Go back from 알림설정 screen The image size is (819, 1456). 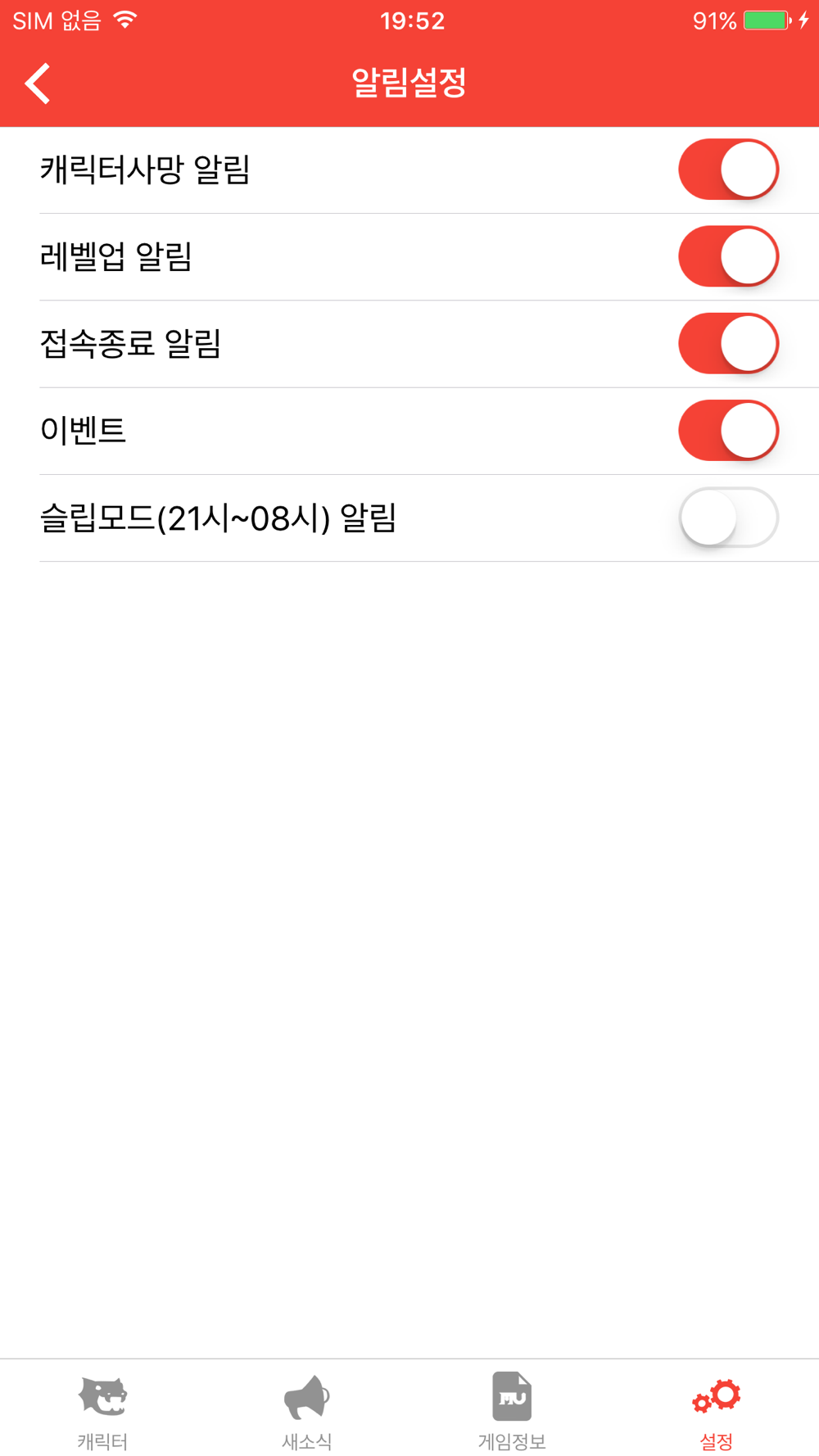[x=38, y=84]
